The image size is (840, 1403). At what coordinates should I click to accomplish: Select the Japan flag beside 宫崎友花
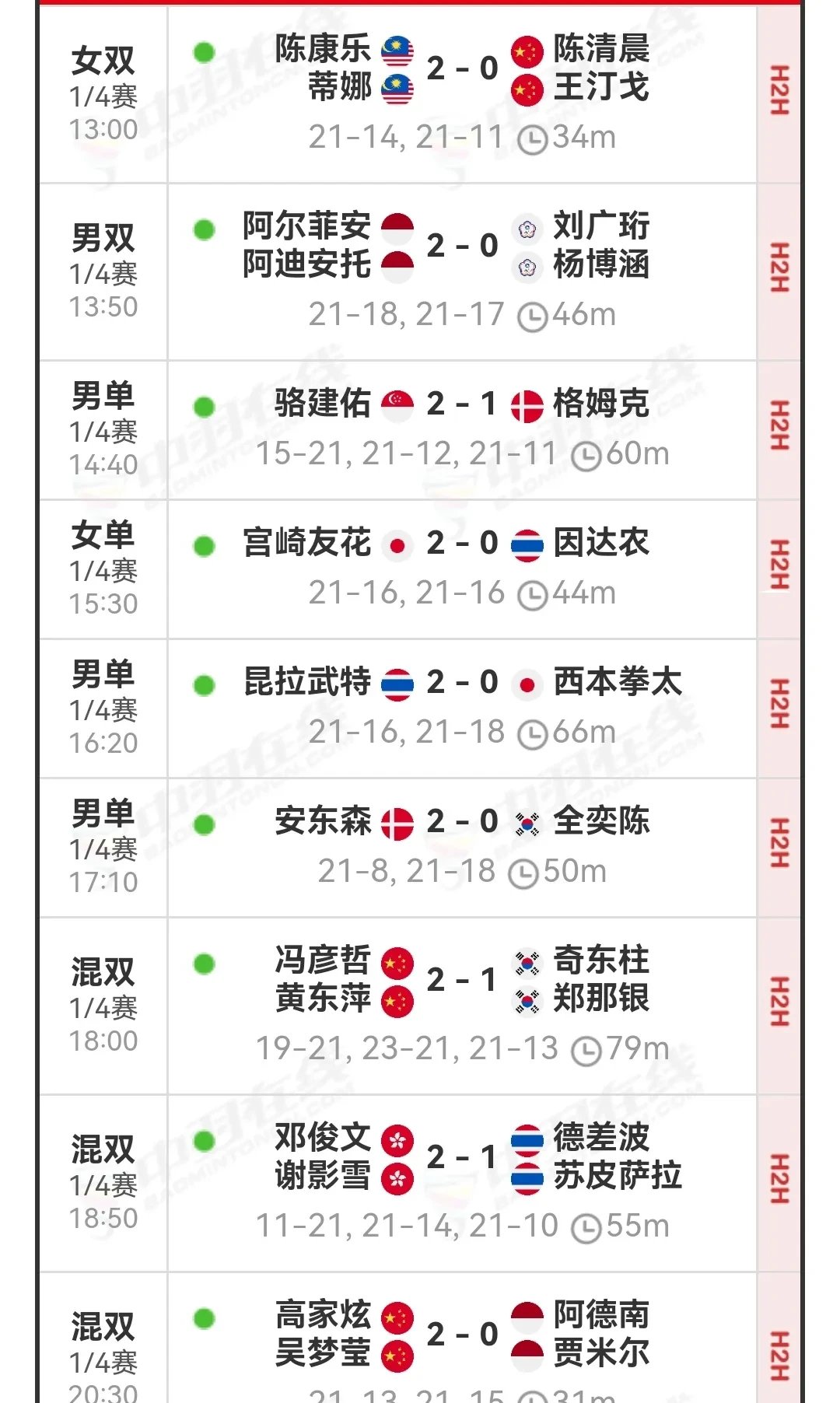tap(398, 546)
